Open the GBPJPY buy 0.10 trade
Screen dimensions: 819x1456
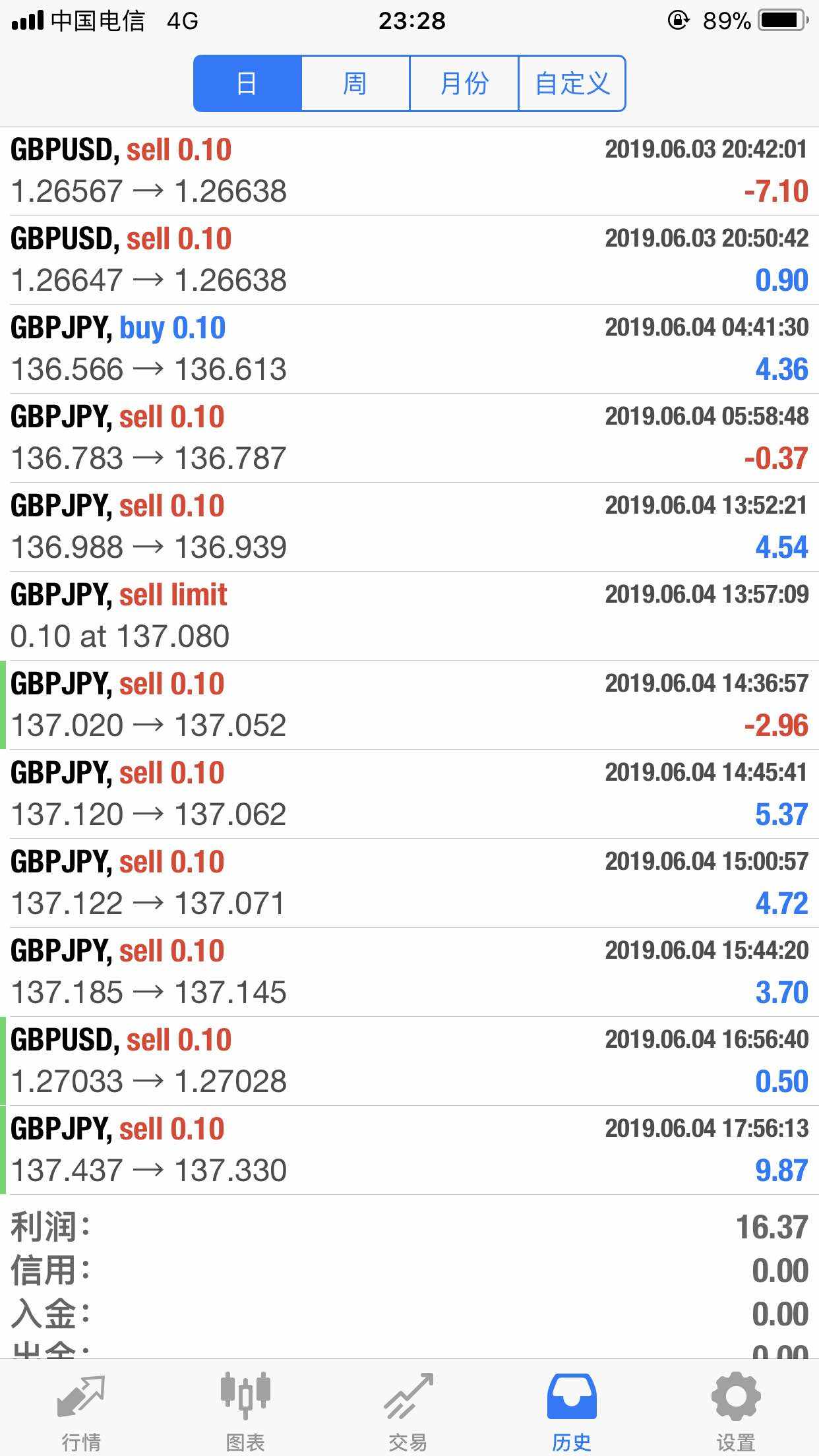click(x=409, y=349)
